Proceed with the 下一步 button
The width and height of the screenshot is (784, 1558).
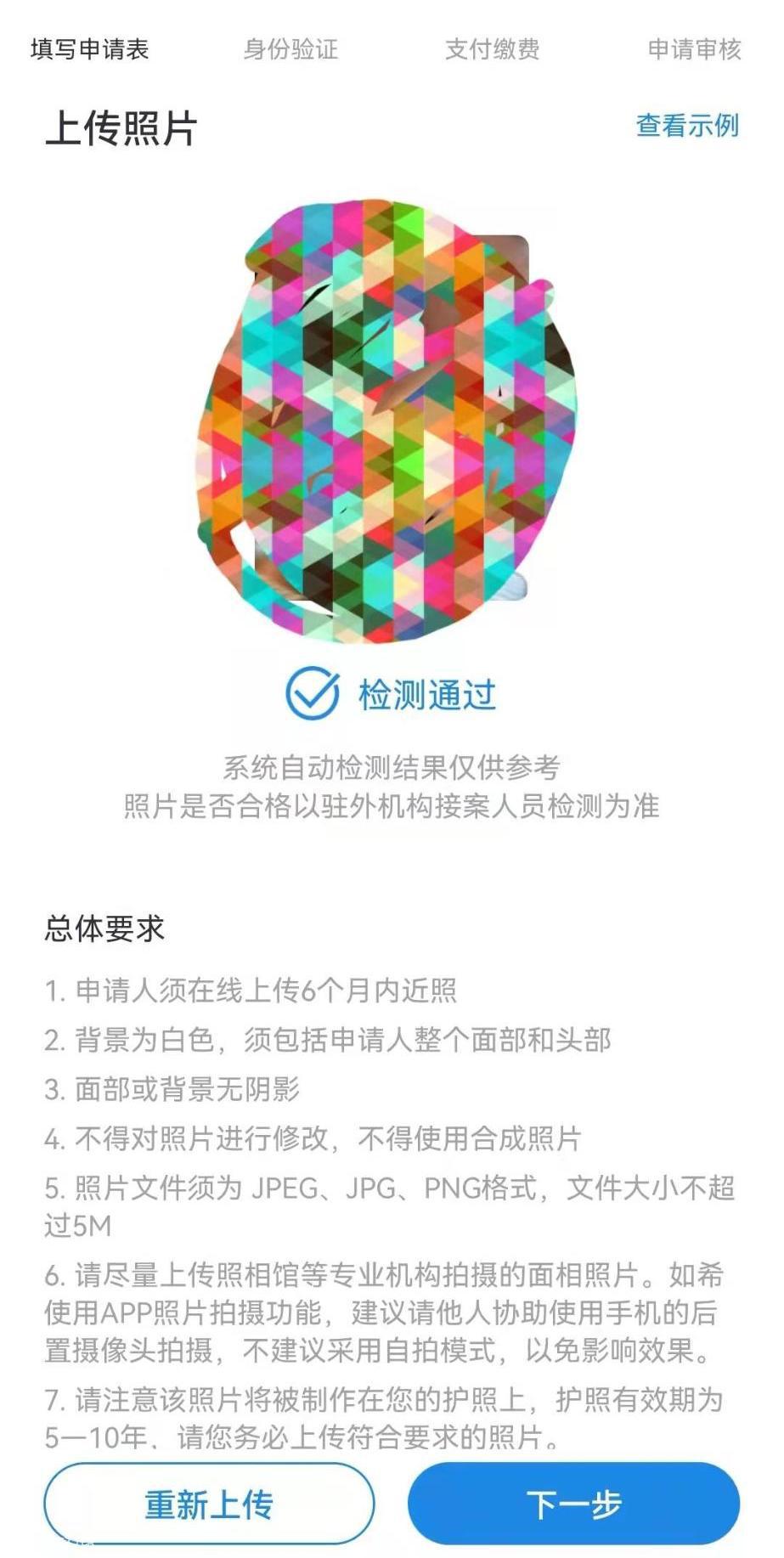tap(573, 1504)
